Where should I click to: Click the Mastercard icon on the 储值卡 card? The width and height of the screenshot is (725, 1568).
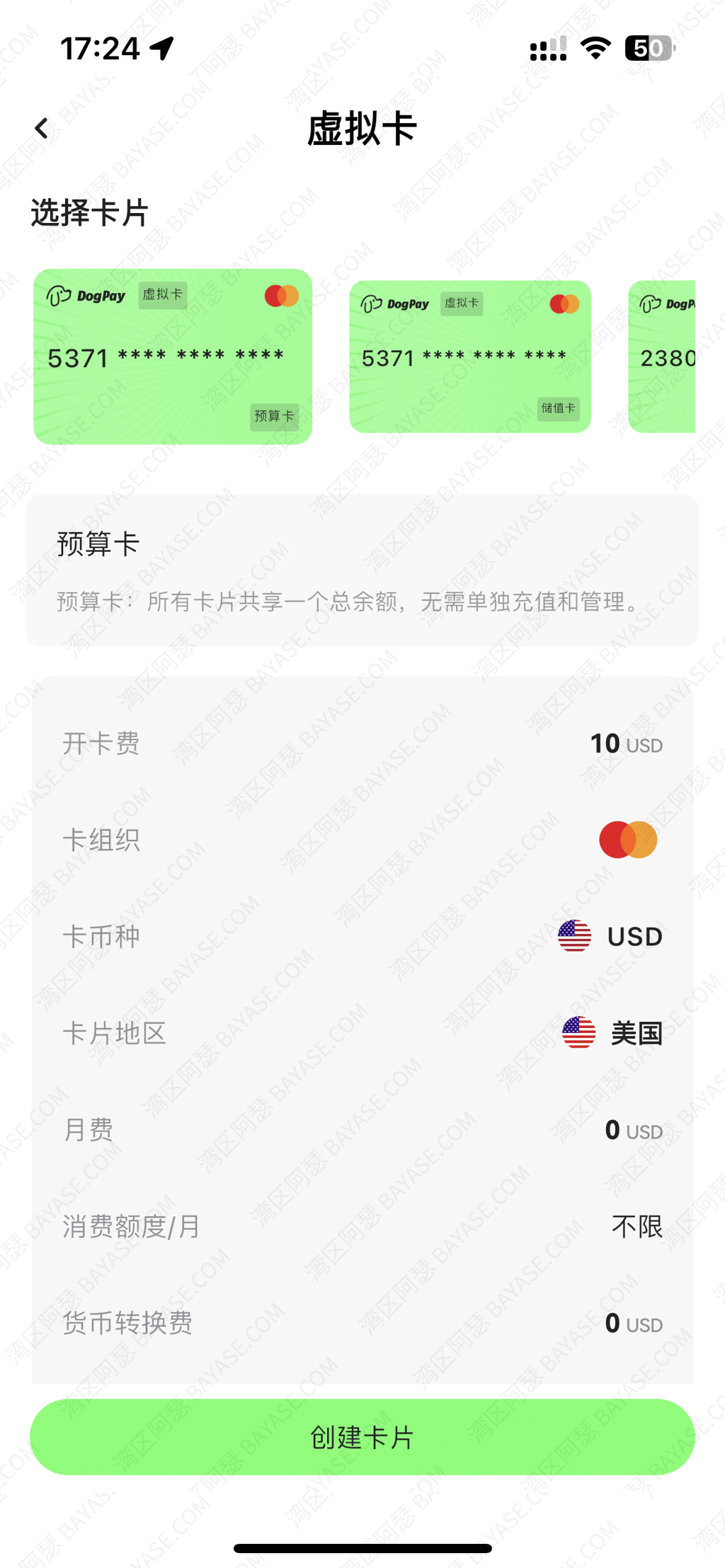point(563,303)
